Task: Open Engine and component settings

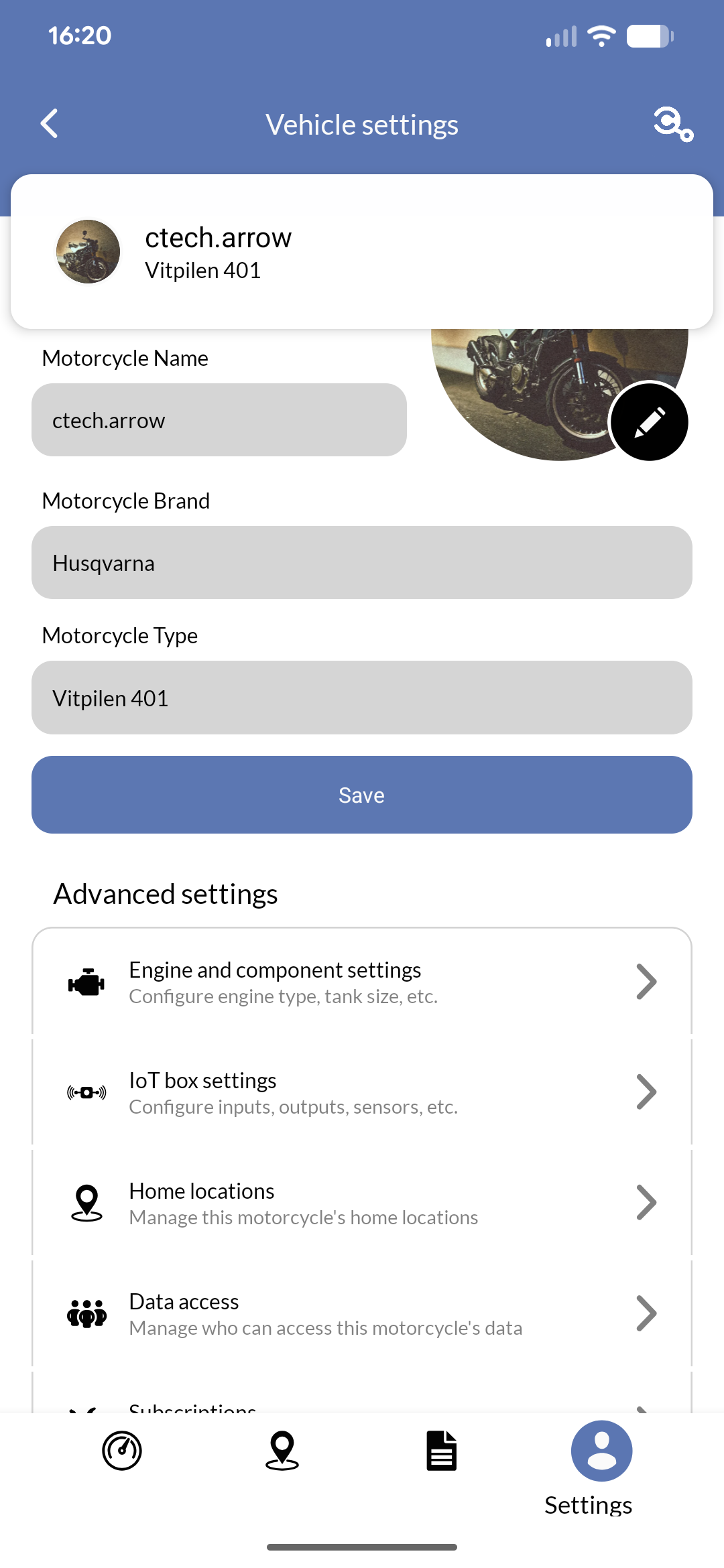Action: click(362, 982)
